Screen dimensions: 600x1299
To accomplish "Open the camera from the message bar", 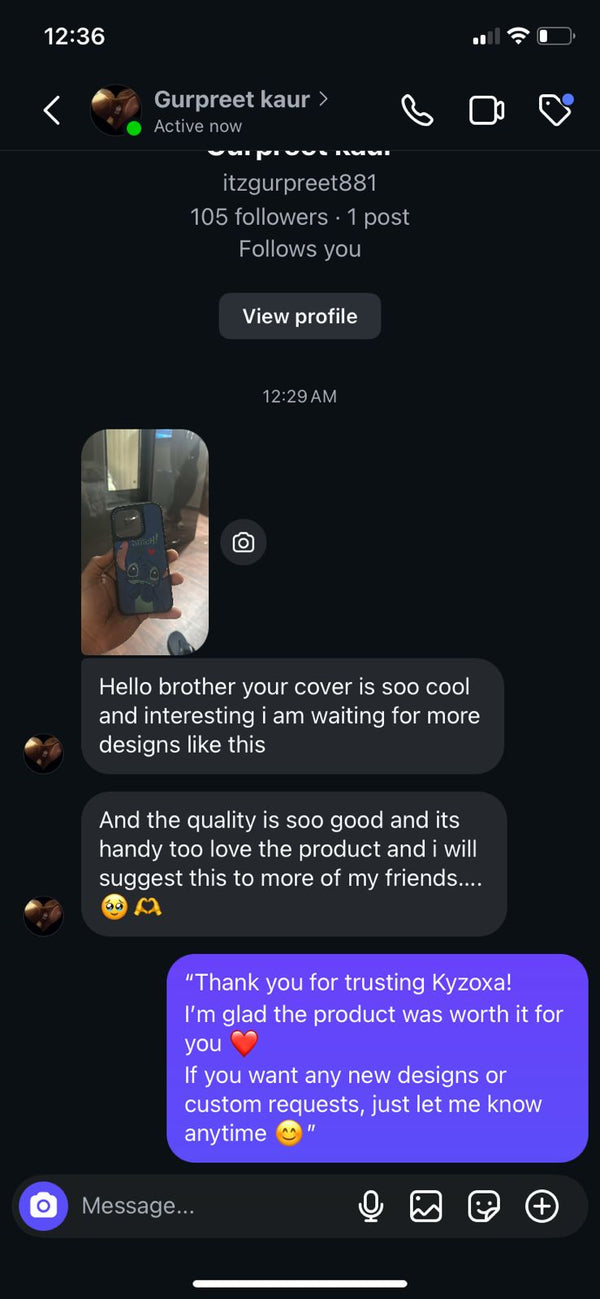I will [x=43, y=1206].
